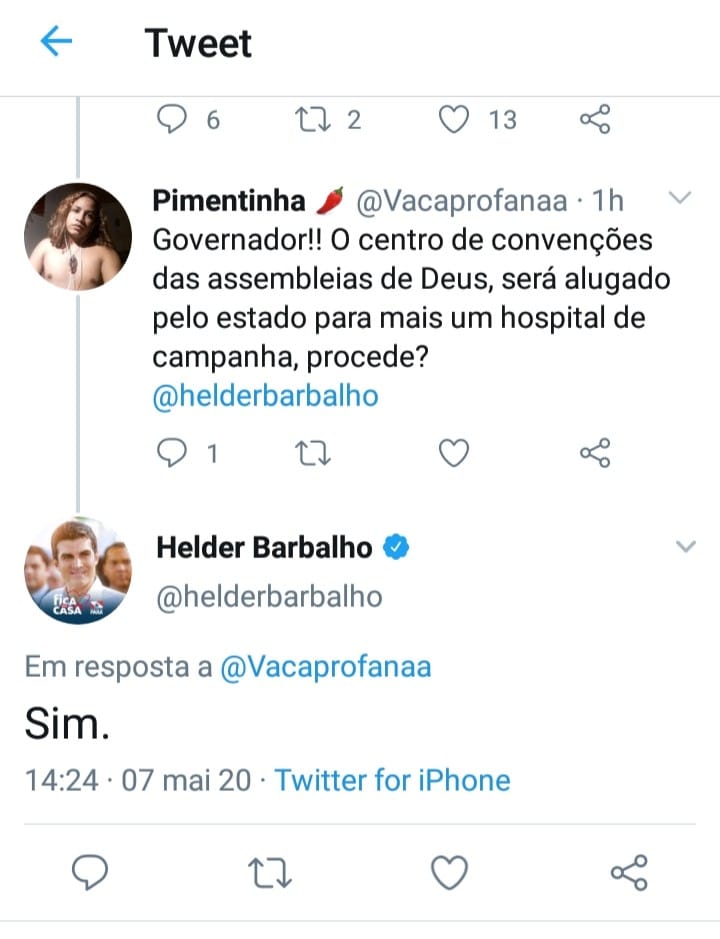Like the tweet with 13 likes

[455, 120]
